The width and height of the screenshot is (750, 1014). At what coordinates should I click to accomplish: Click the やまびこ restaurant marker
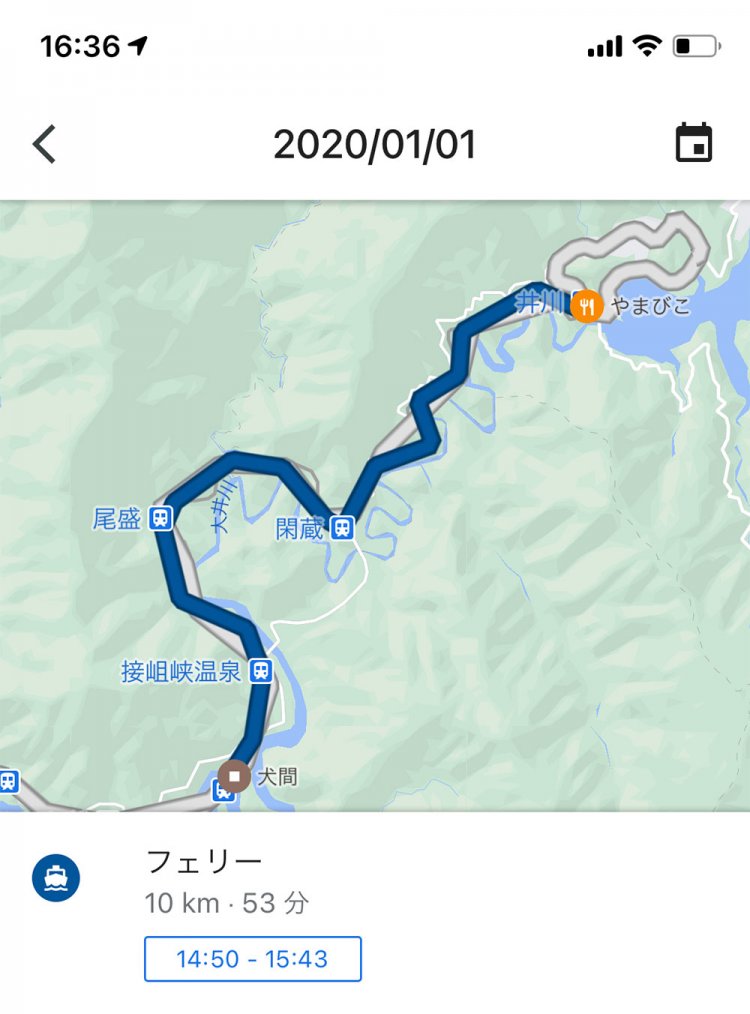(588, 305)
